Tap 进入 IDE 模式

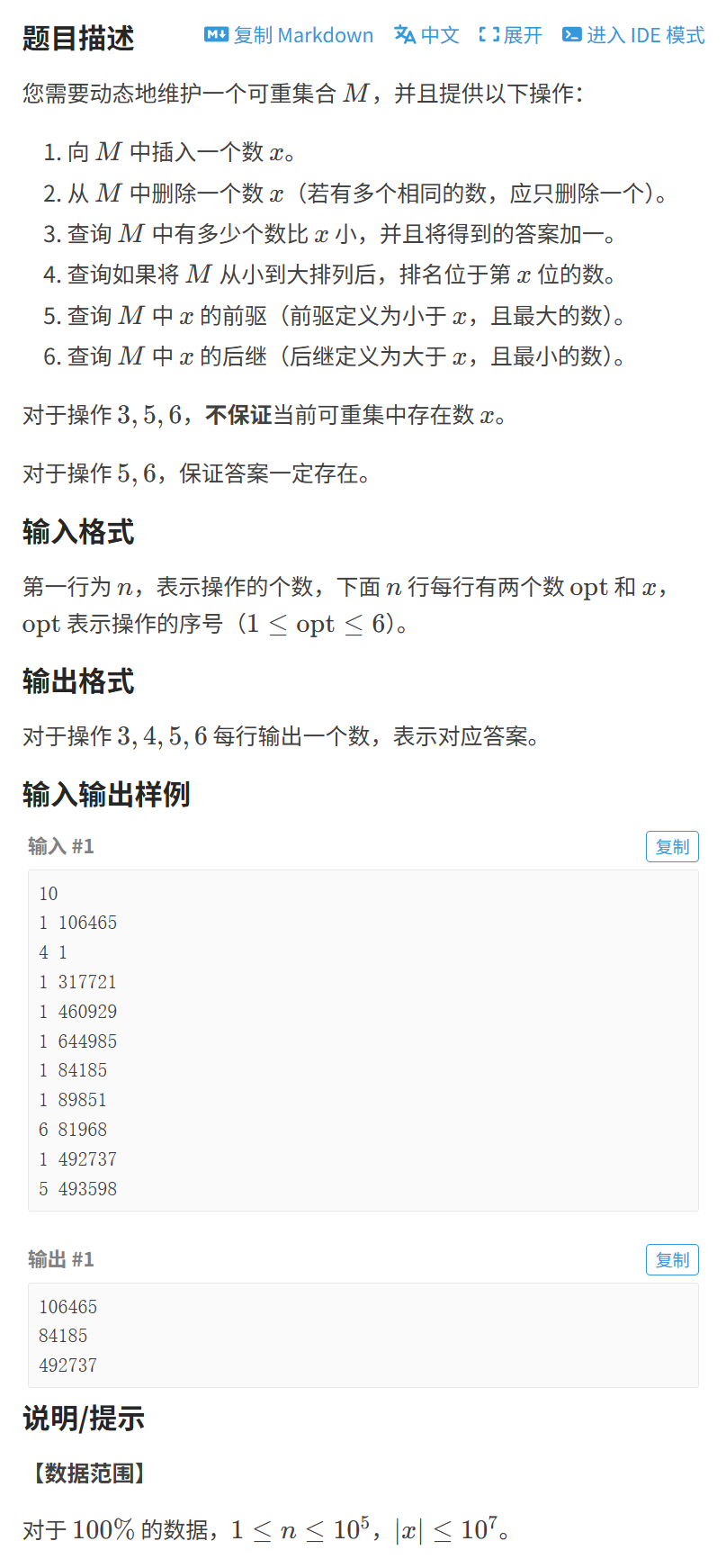(x=633, y=35)
